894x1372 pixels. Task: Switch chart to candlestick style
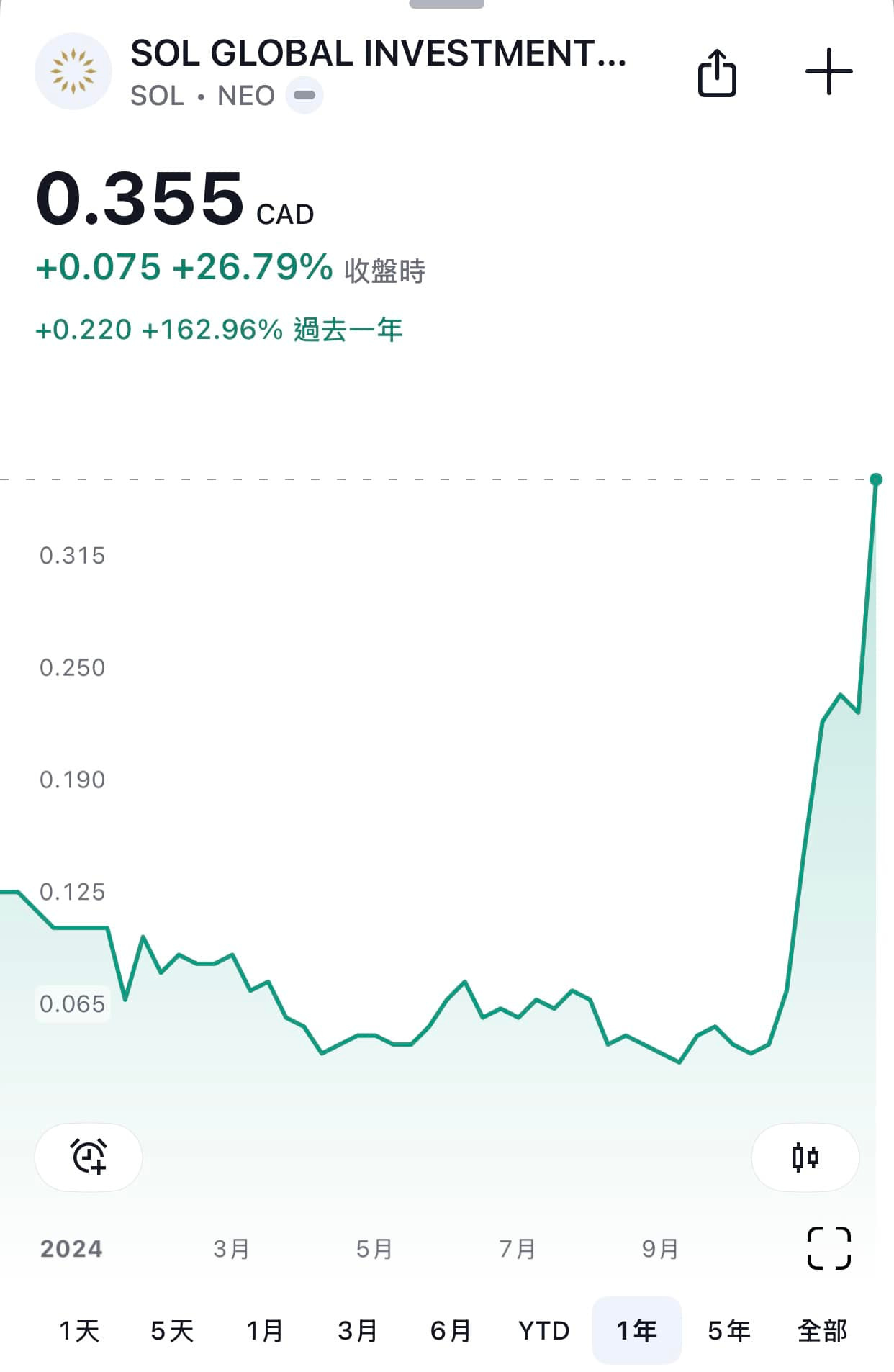point(805,1157)
